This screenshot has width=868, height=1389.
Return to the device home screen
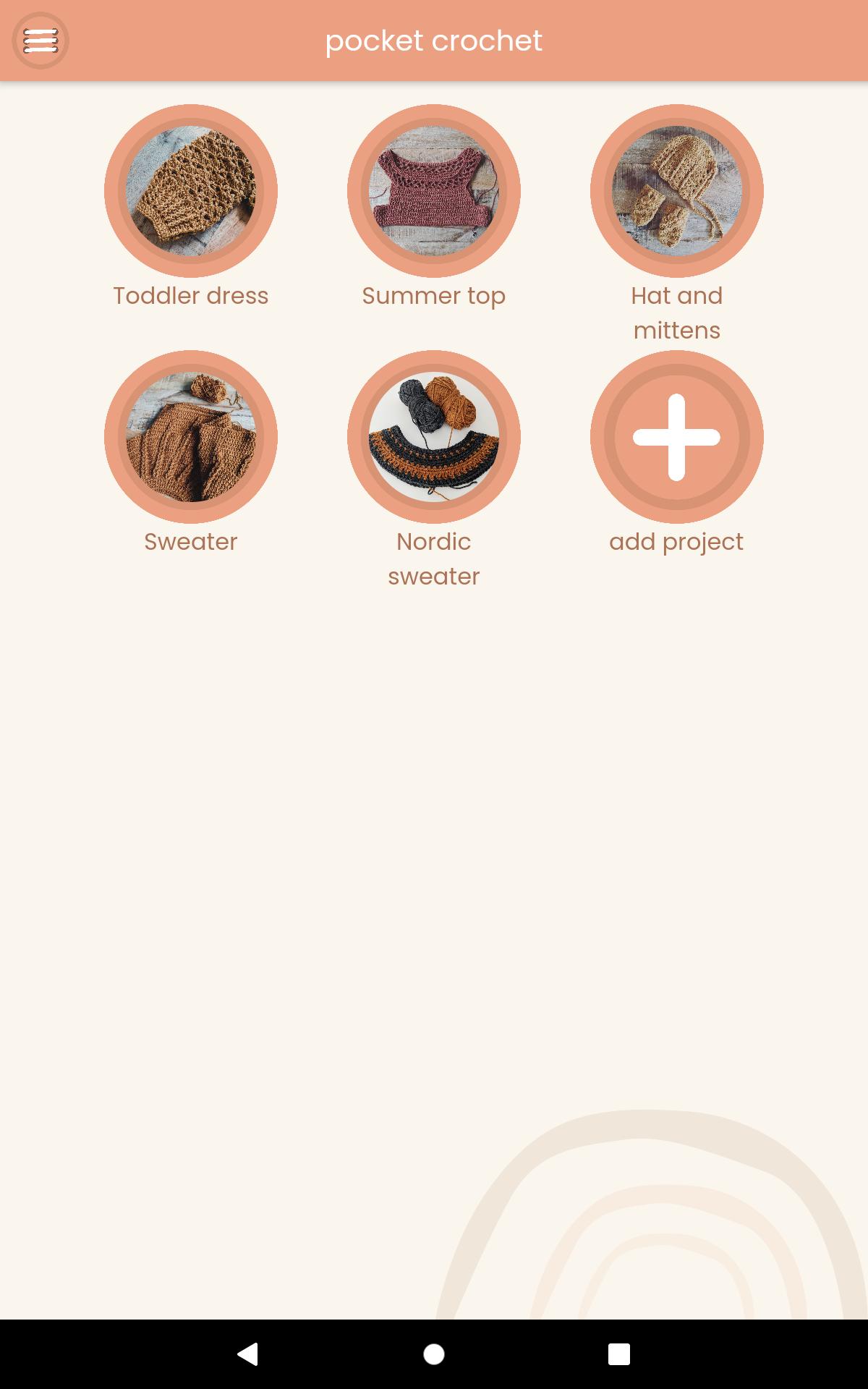434,1354
